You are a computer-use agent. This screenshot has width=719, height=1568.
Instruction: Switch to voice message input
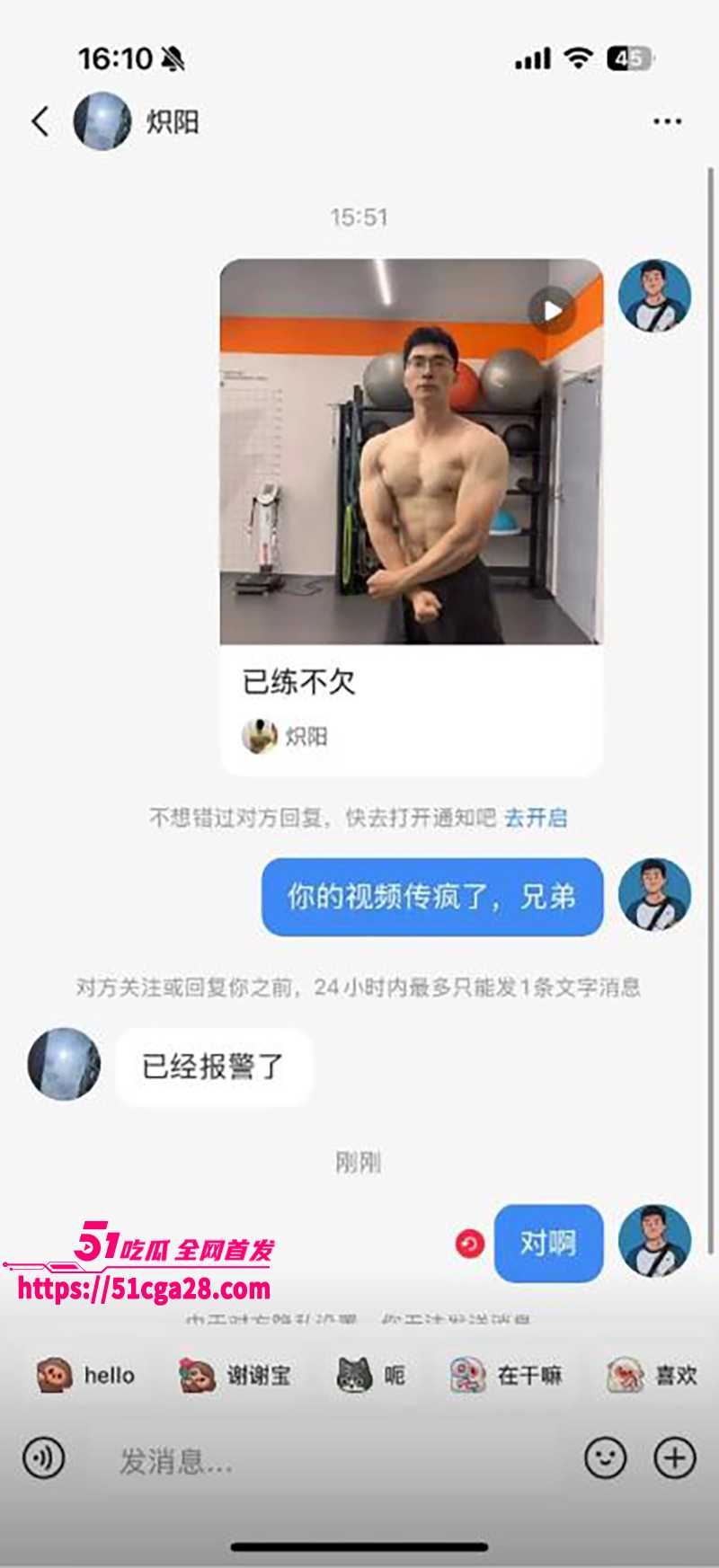(x=43, y=1457)
